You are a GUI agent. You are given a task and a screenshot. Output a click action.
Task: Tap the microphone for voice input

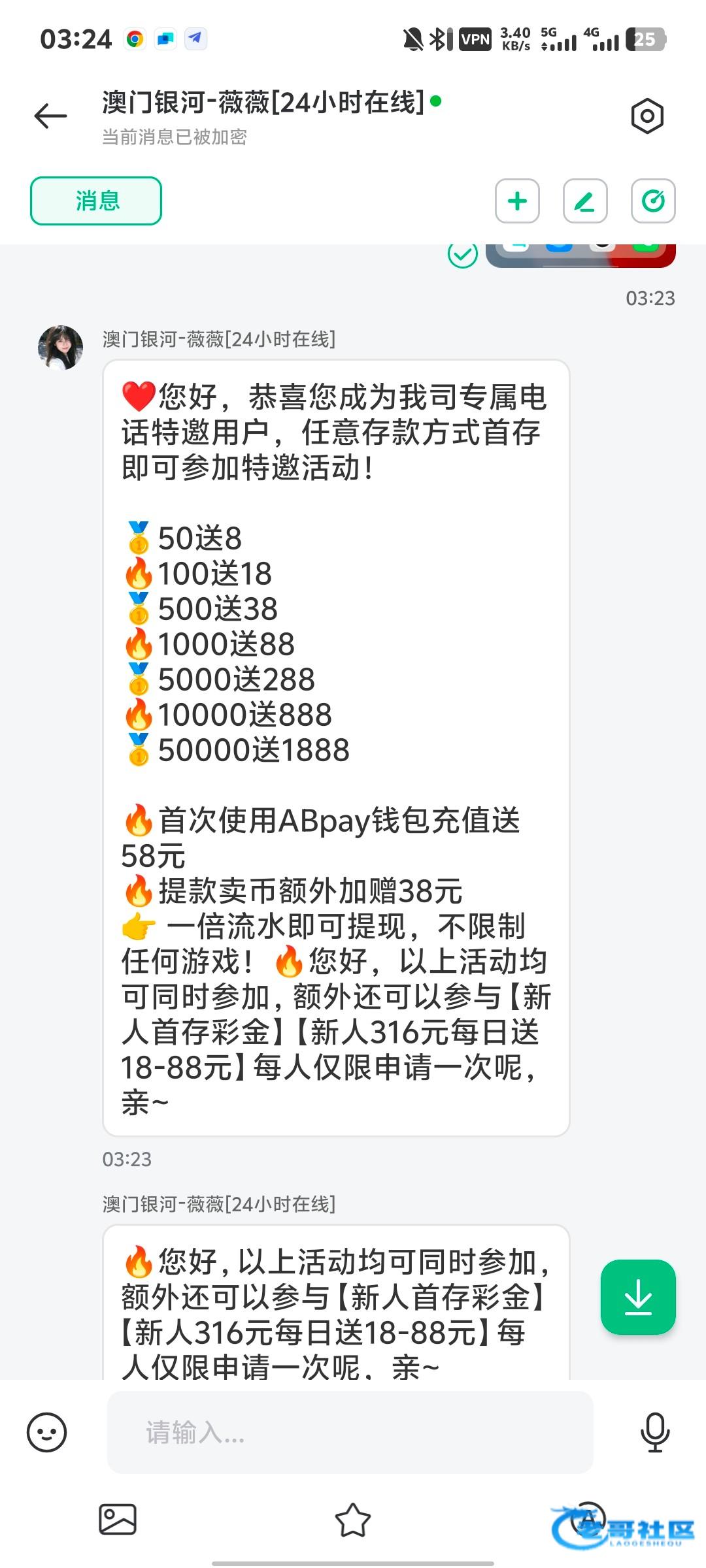point(654,1432)
